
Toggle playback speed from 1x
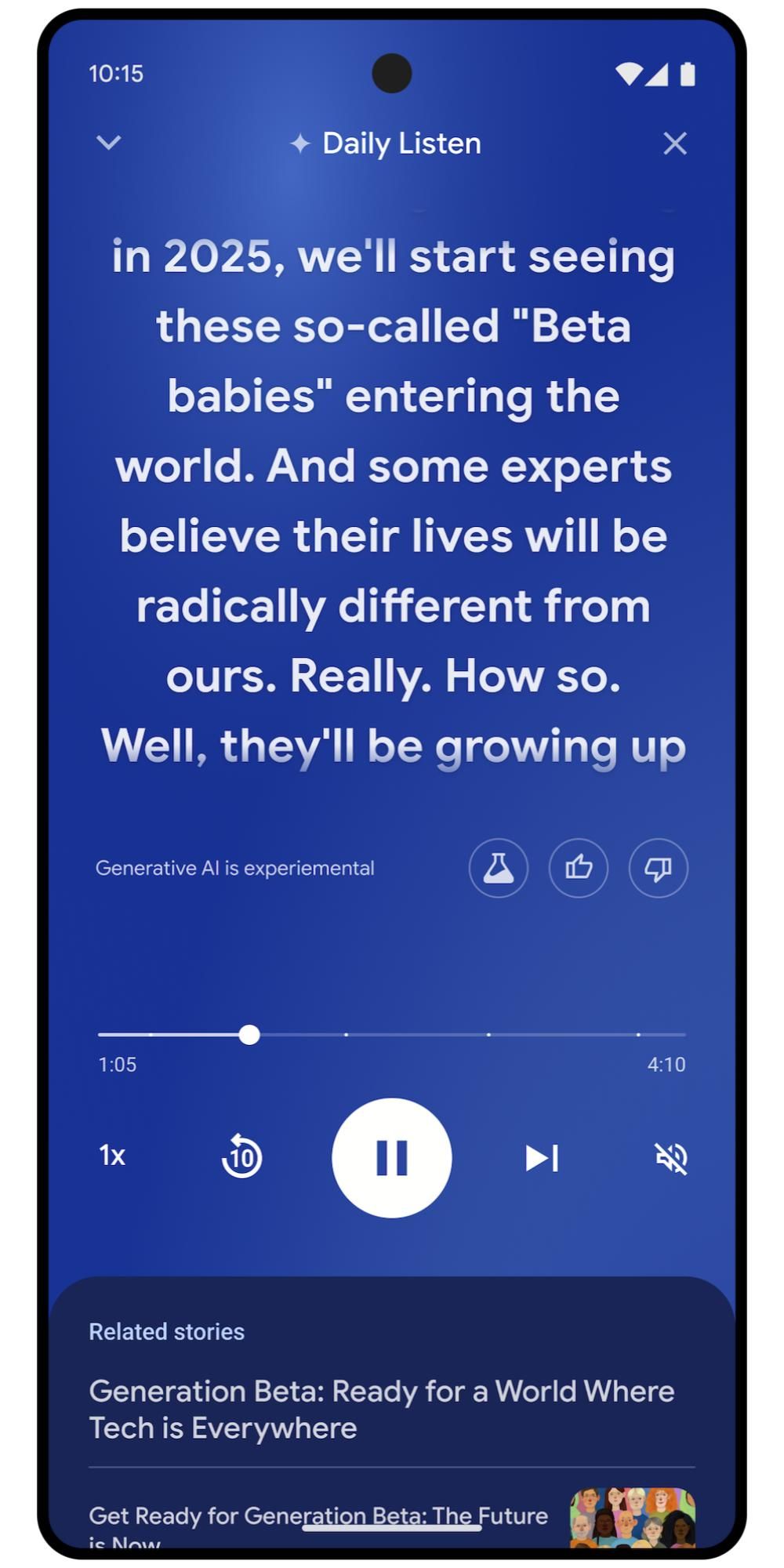click(x=112, y=1158)
